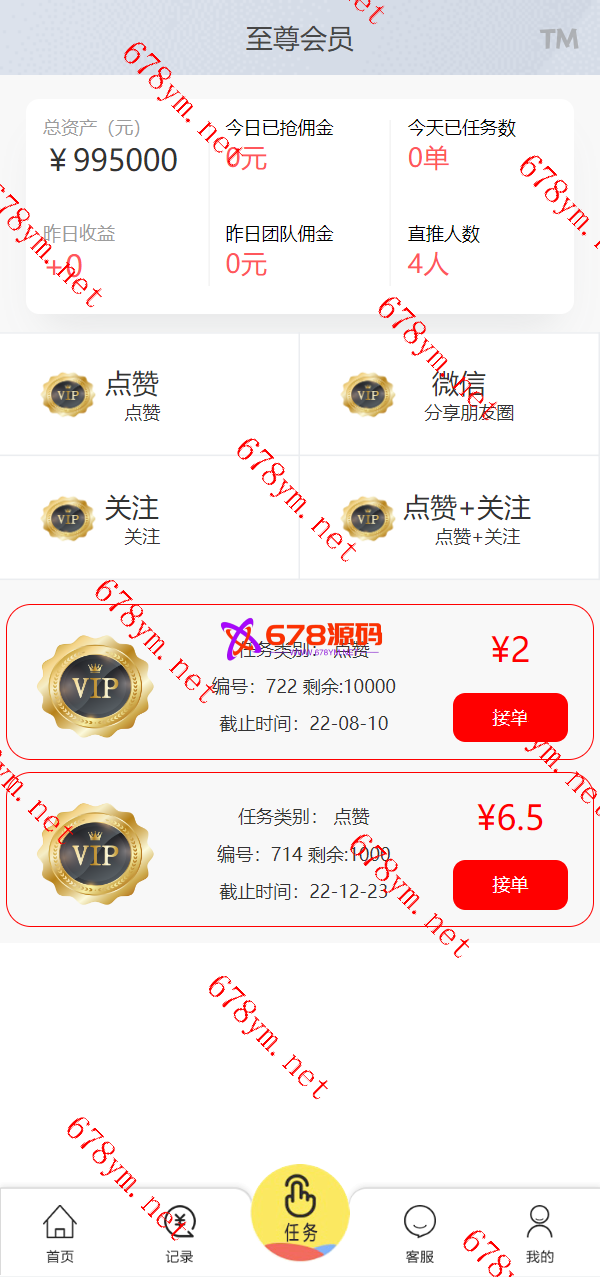Switch to the 我的 tab

pyautogui.click(x=540, y=1233)
